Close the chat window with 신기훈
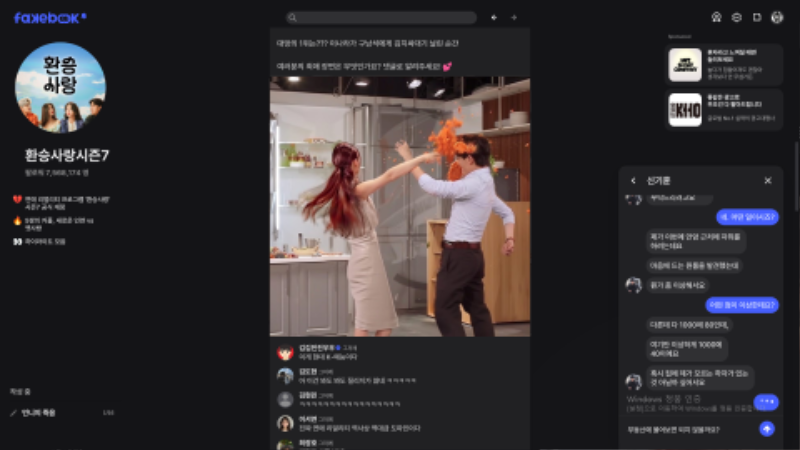 768,181
